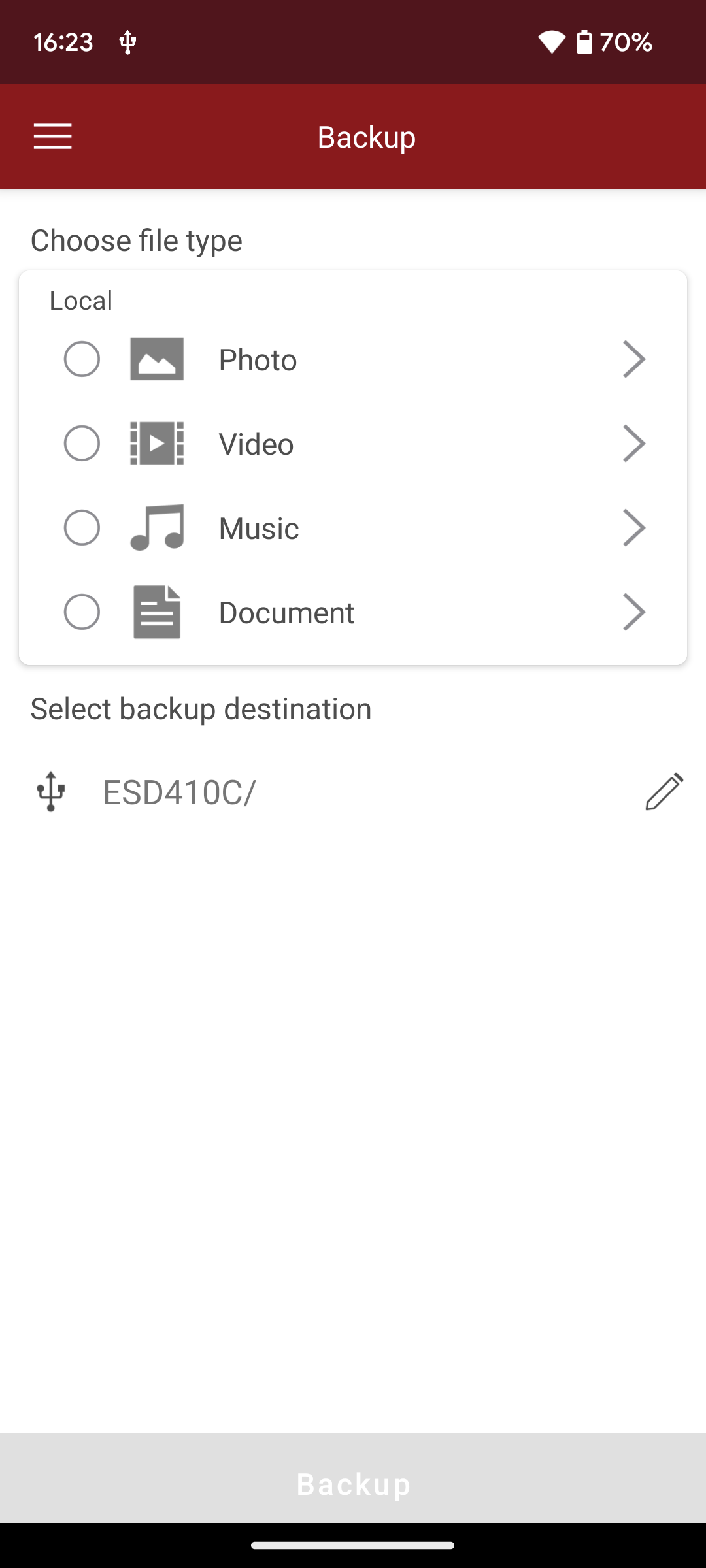Expand the Music row chevron

[634, 528]
